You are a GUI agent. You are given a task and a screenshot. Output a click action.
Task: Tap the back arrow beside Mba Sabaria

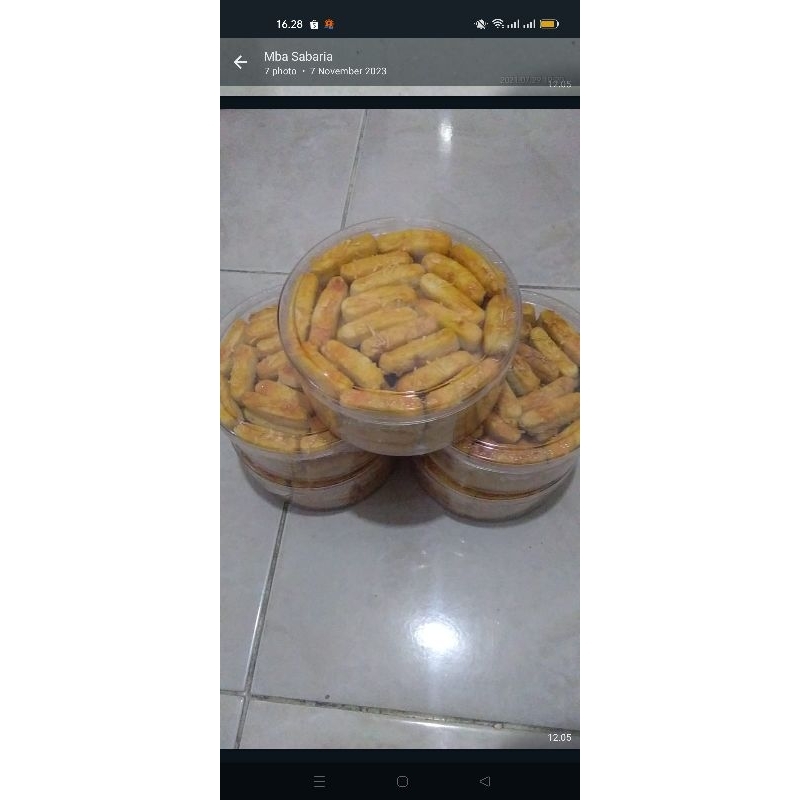(240, 62)
